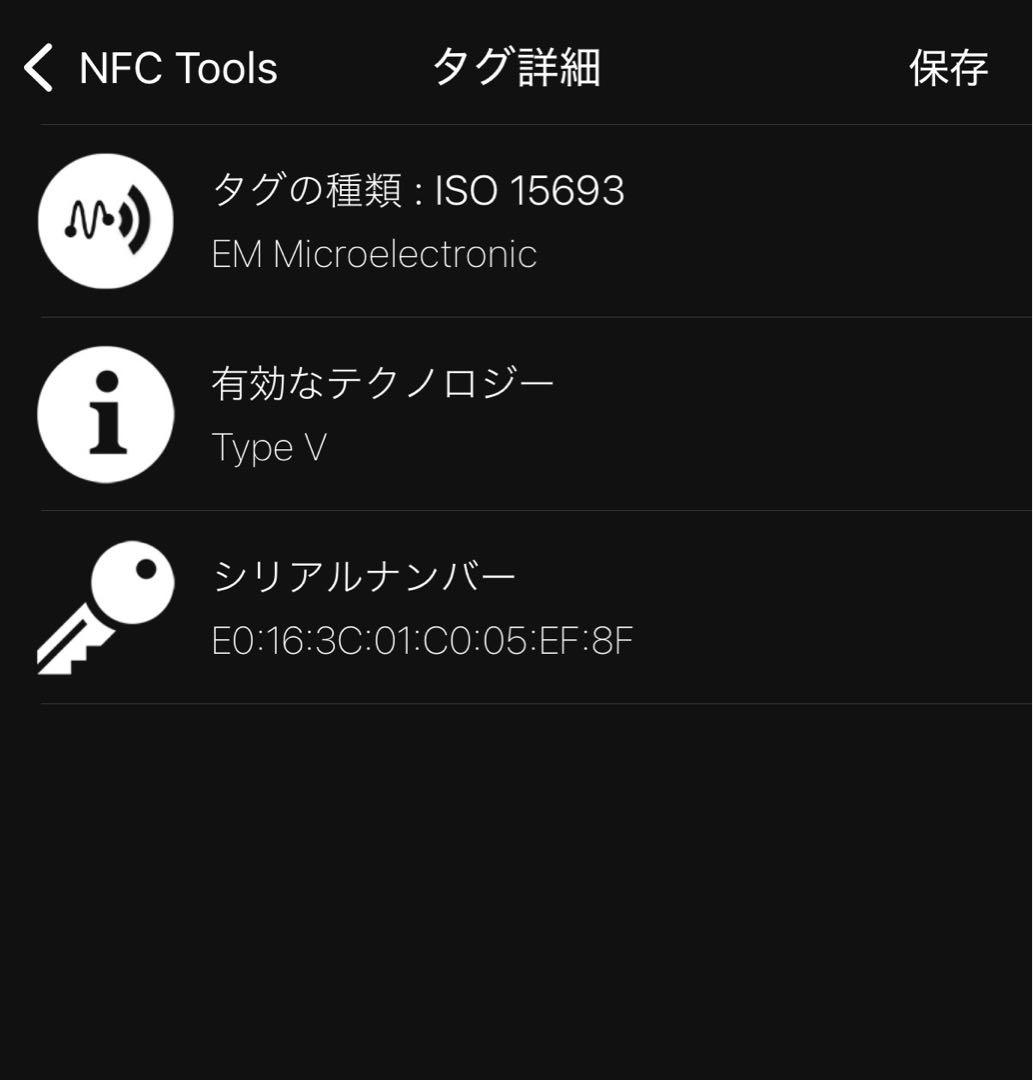The height and width of the screenshot is (1080, 1033).
Task: Select the タグ詳細 title
Action: pyautogui.click(x=516, y=66)
